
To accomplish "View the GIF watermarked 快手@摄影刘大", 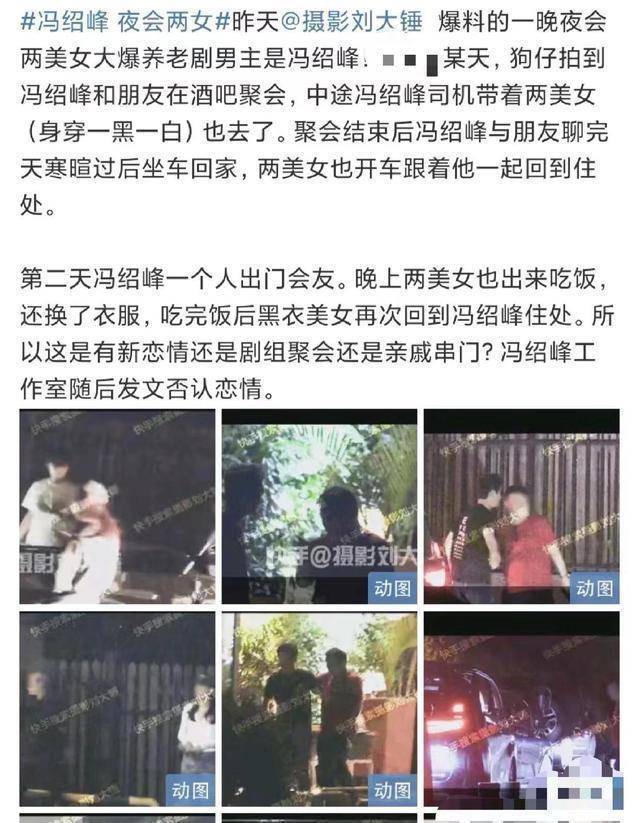I will (x=319, y=506).
